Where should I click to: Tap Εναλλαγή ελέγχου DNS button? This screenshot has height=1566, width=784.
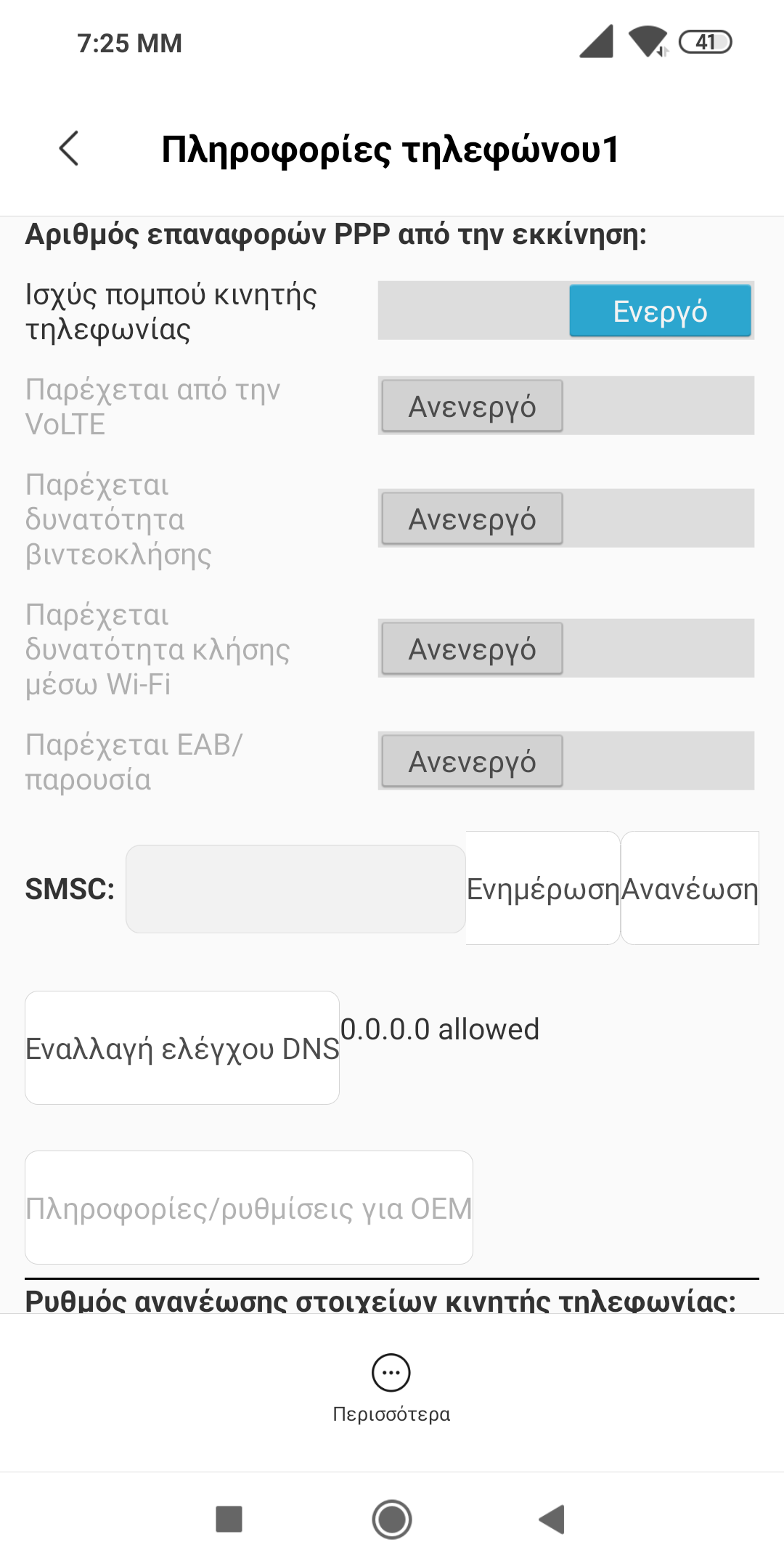tap(182, 1048)
